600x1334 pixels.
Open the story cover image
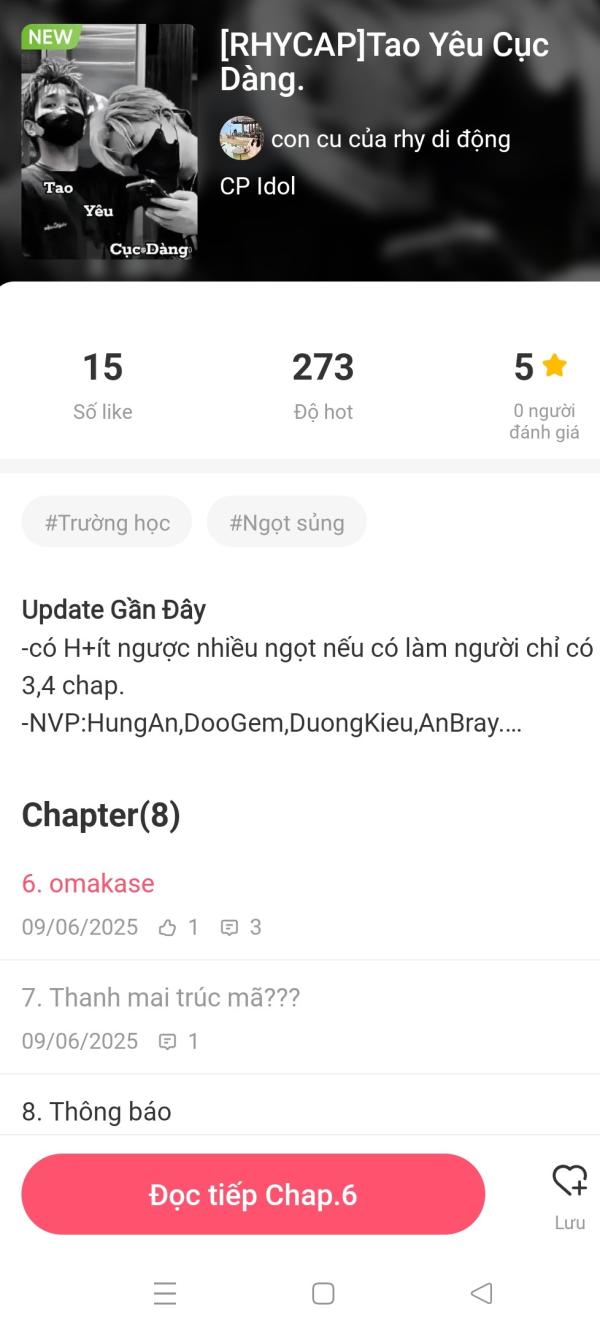109,142
